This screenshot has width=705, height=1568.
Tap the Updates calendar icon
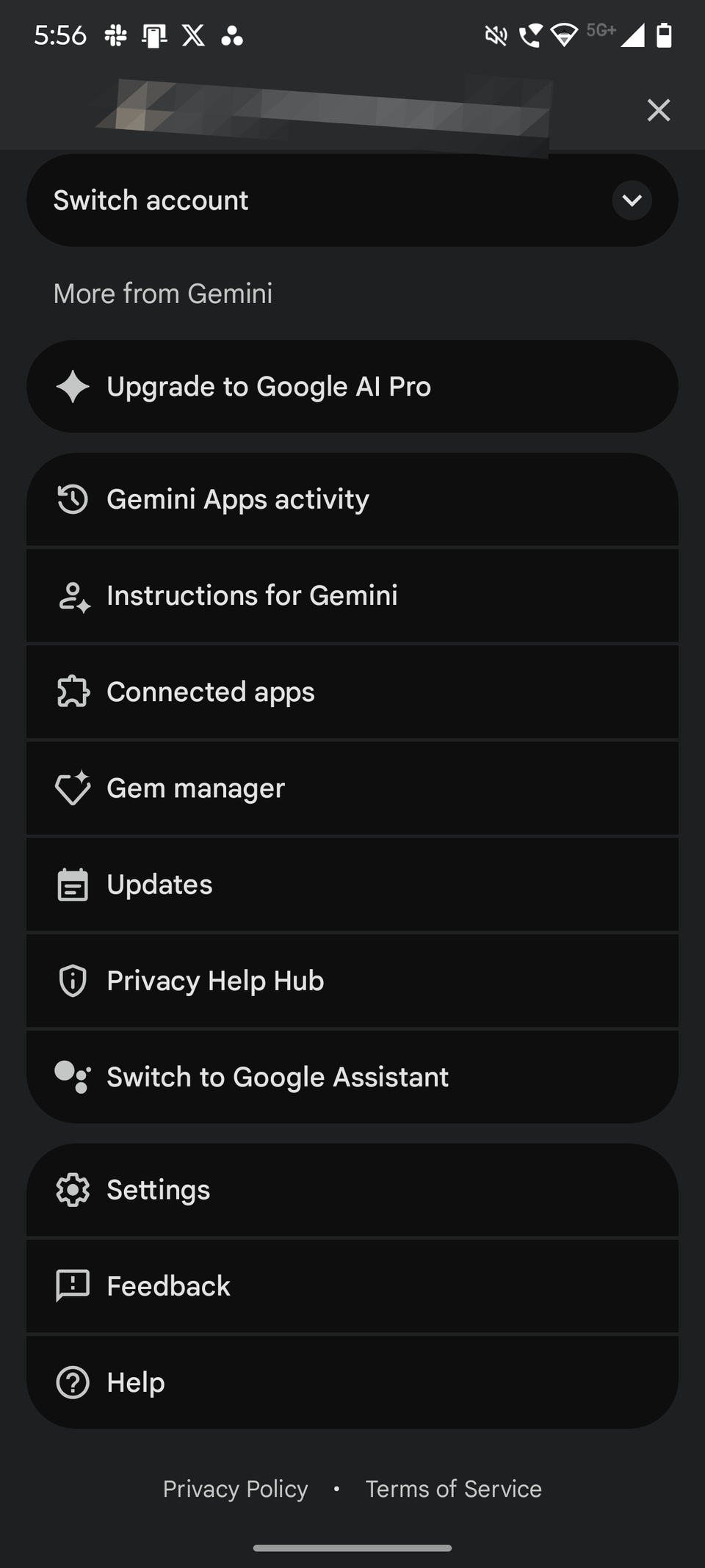72,885
